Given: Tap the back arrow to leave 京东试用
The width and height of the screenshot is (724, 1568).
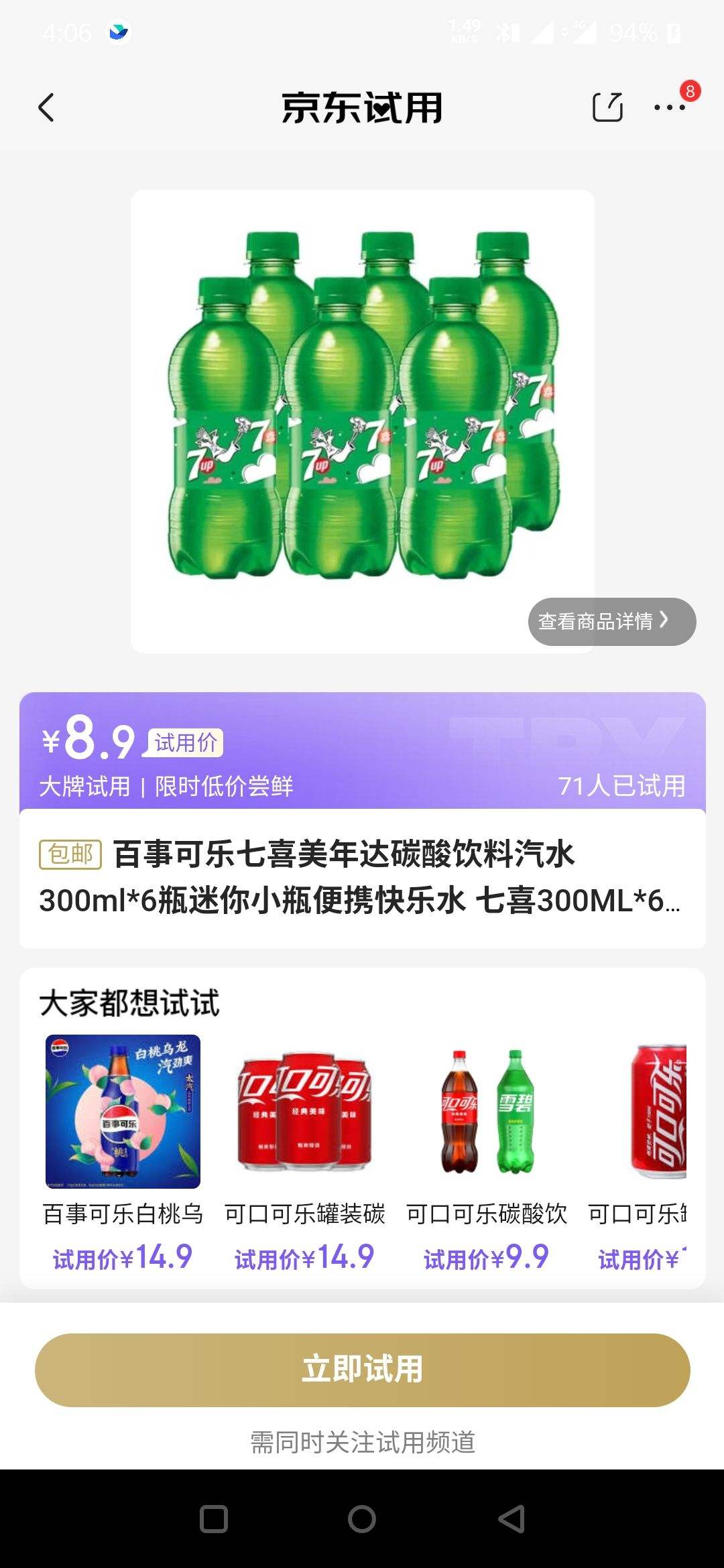Looking at the screenshot, I should coord(47,107).
